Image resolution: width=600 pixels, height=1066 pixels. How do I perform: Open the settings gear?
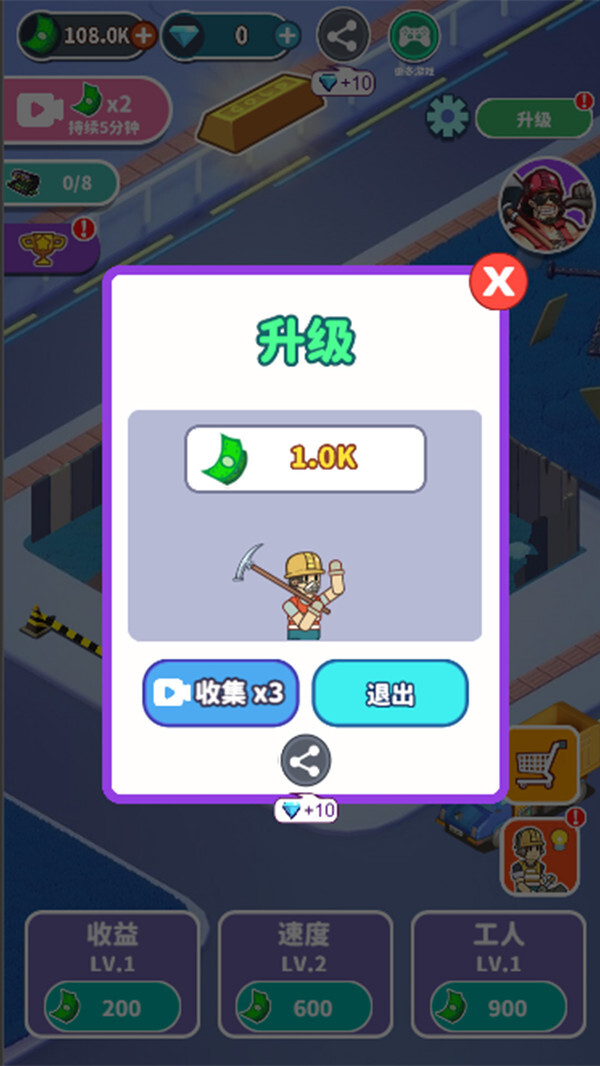click(447, 118)
